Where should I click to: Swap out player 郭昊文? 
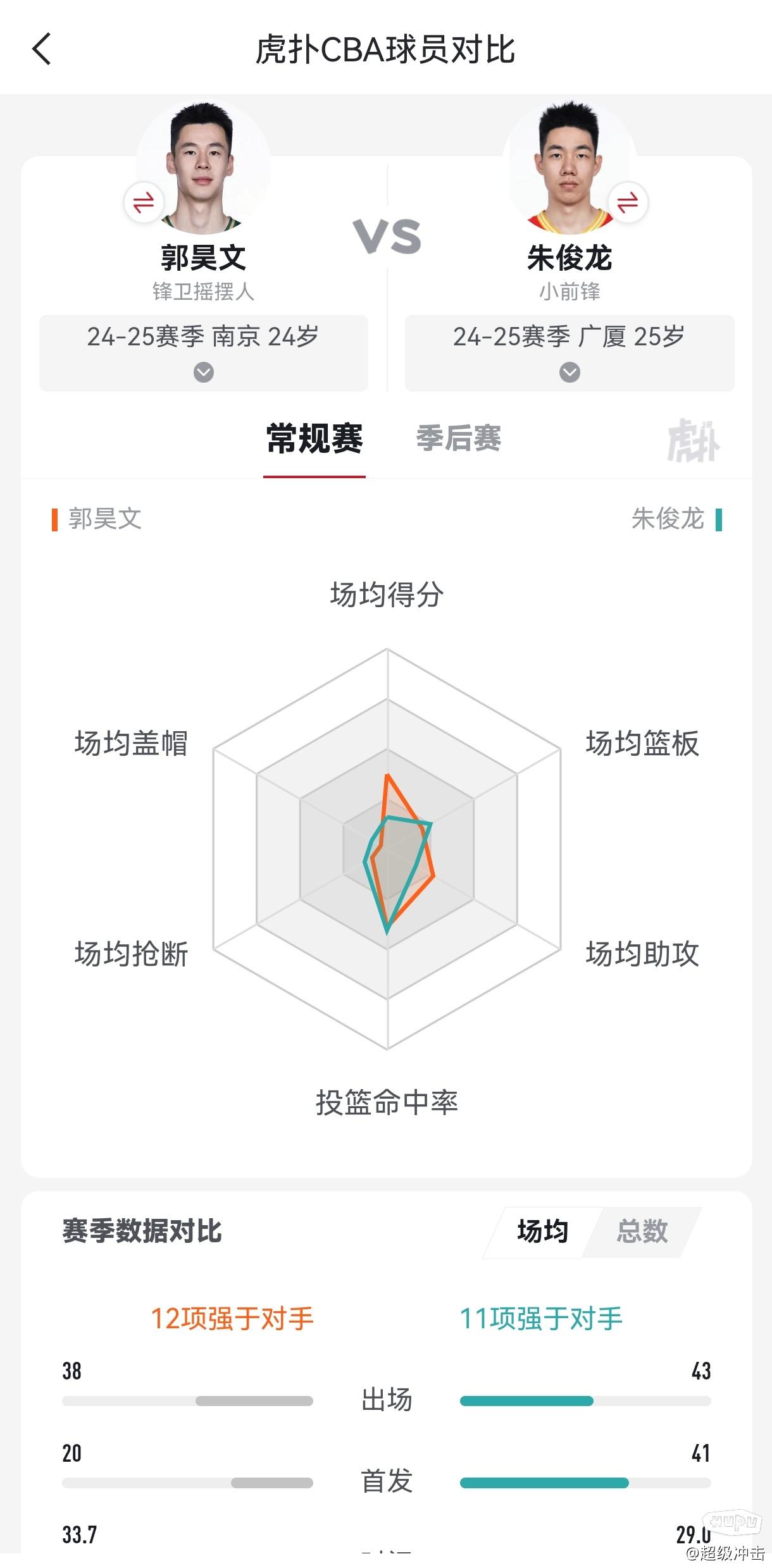(x=144, y=203)
